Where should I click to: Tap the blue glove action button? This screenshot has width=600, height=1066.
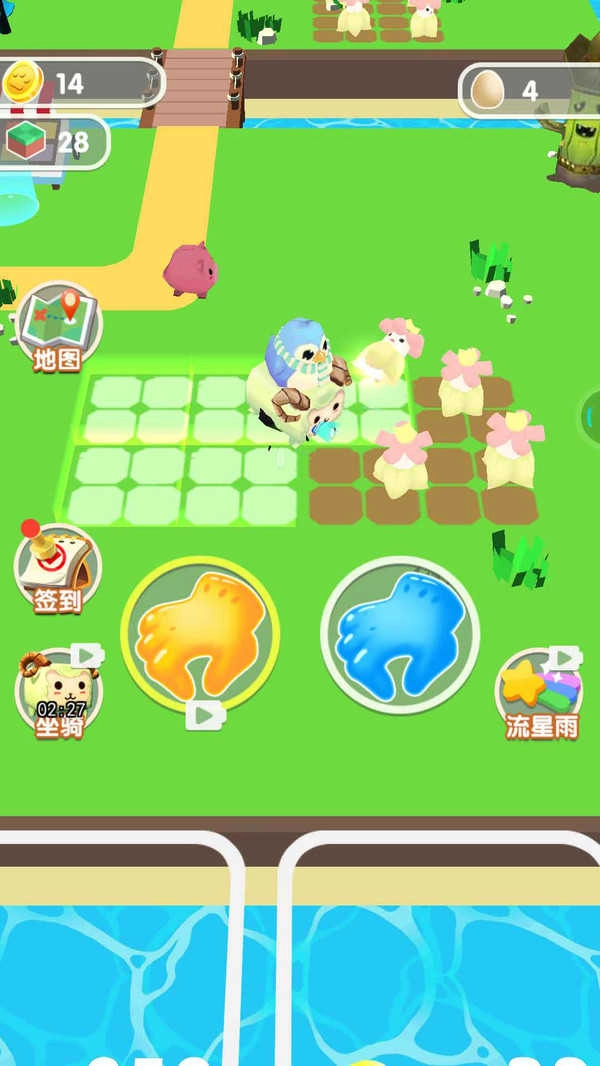pyautogui.click(x=399, y=634)
